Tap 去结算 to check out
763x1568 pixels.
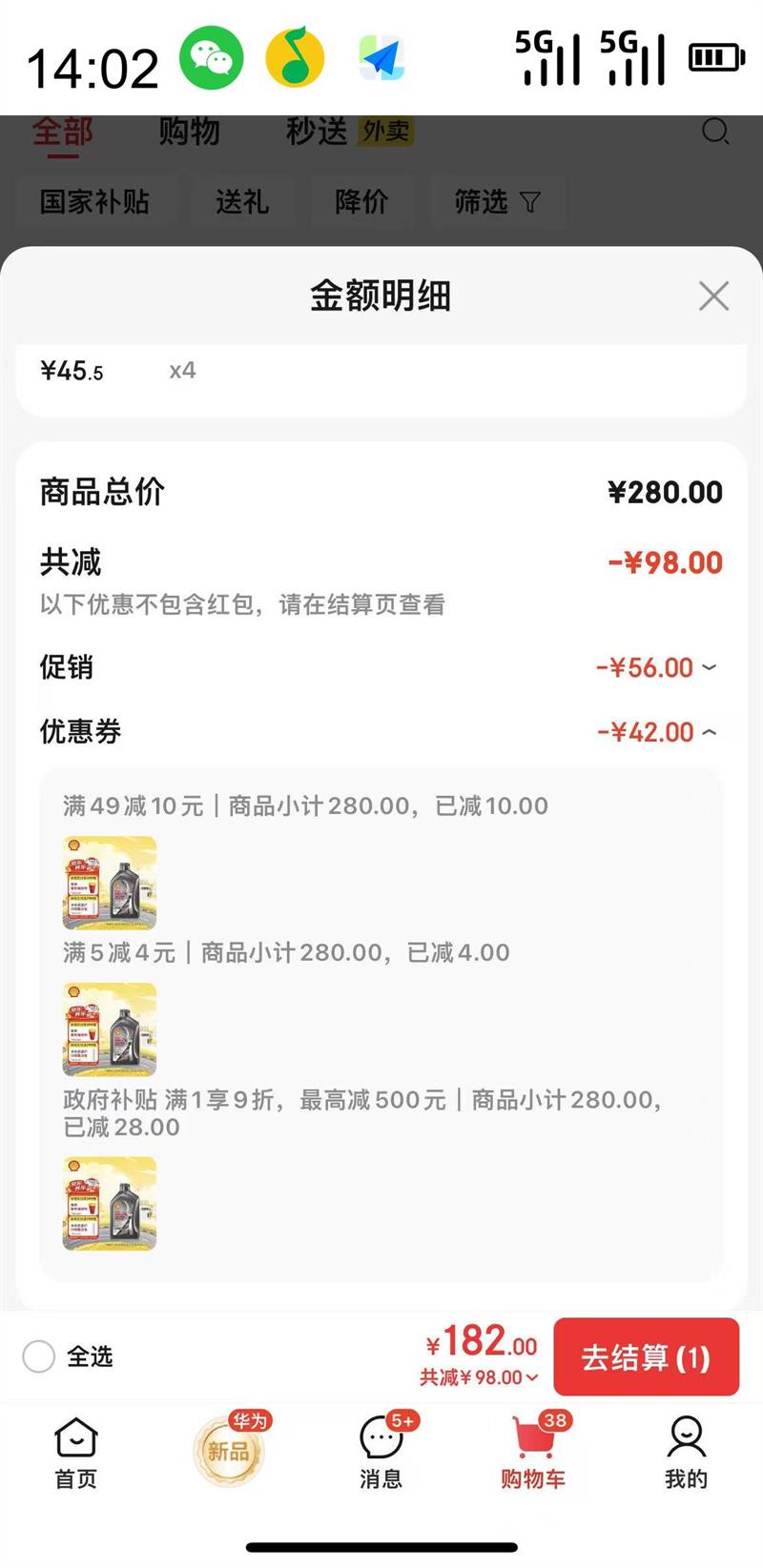pos(646,1356)
